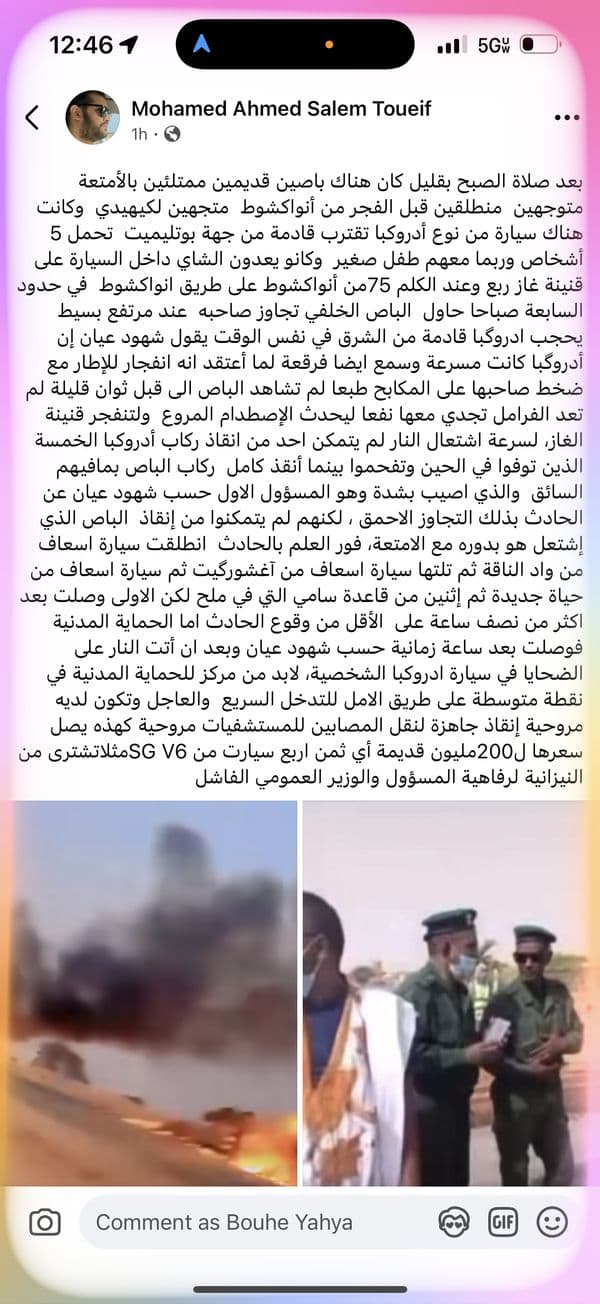Open the post's three-dot options menu
Screen dimensions: 600x1304
[x=566, y=117]
